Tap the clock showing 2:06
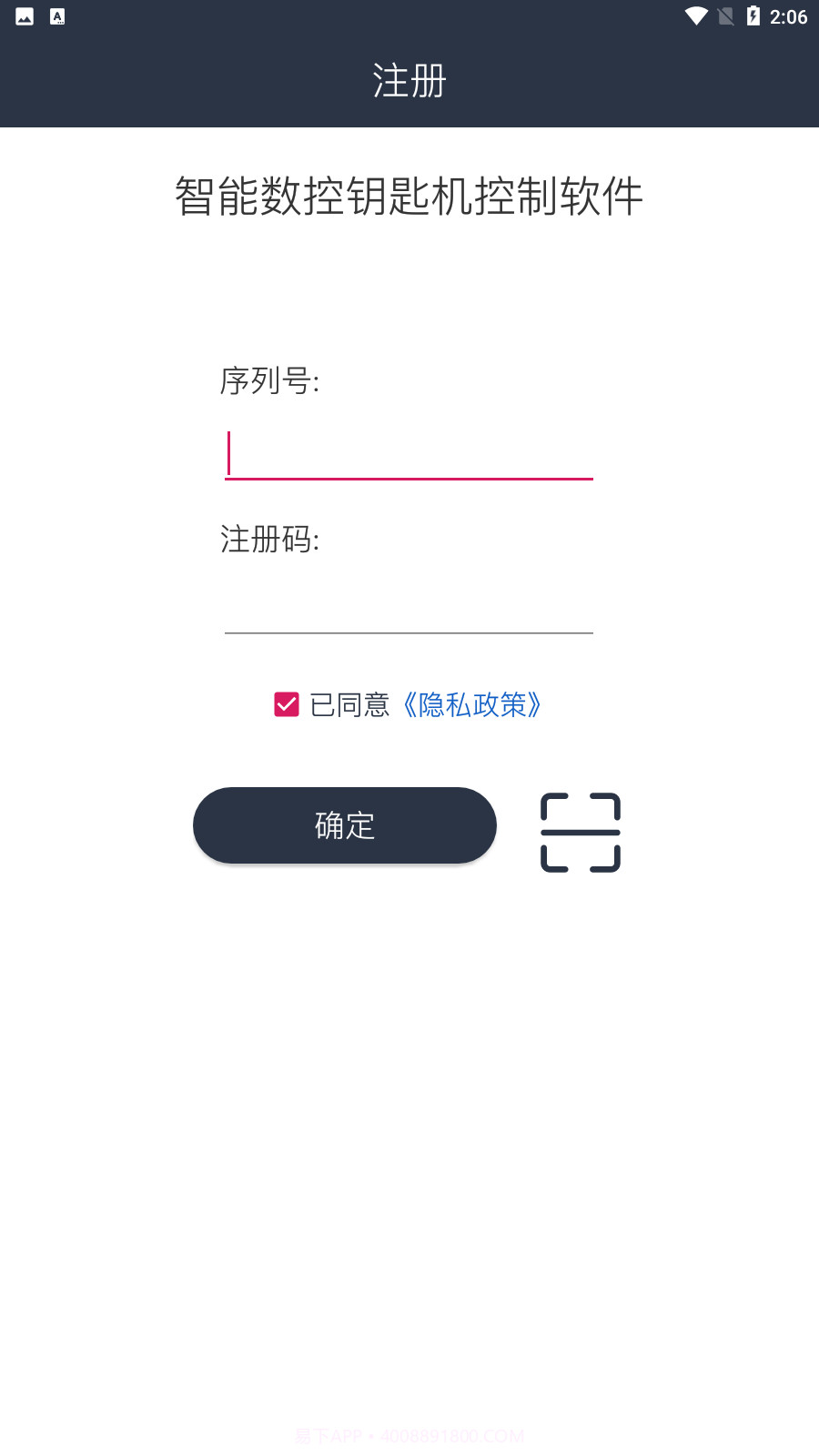 pos(786,15)
